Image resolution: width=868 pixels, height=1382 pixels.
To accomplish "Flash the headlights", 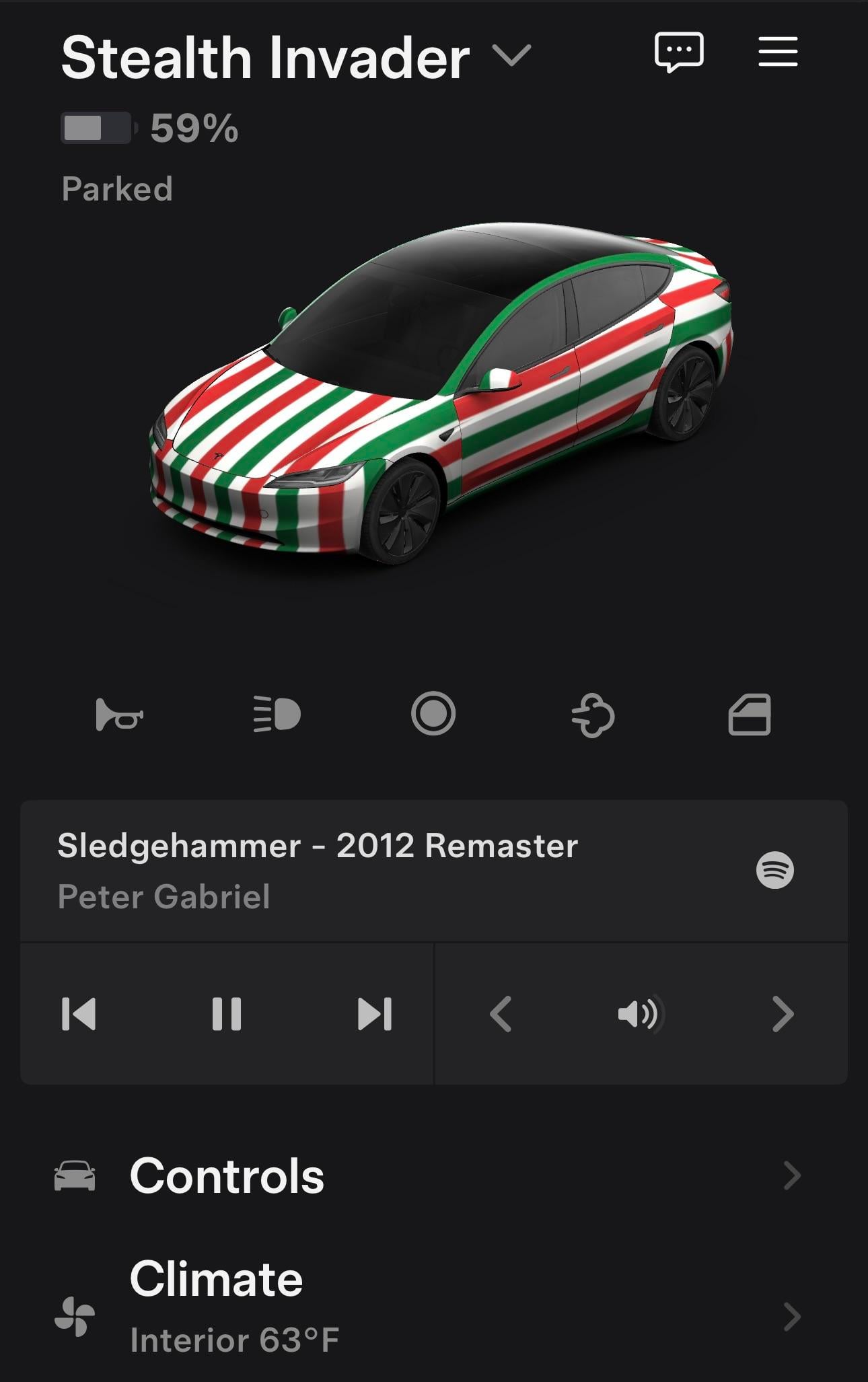I will tap(277, 715).
